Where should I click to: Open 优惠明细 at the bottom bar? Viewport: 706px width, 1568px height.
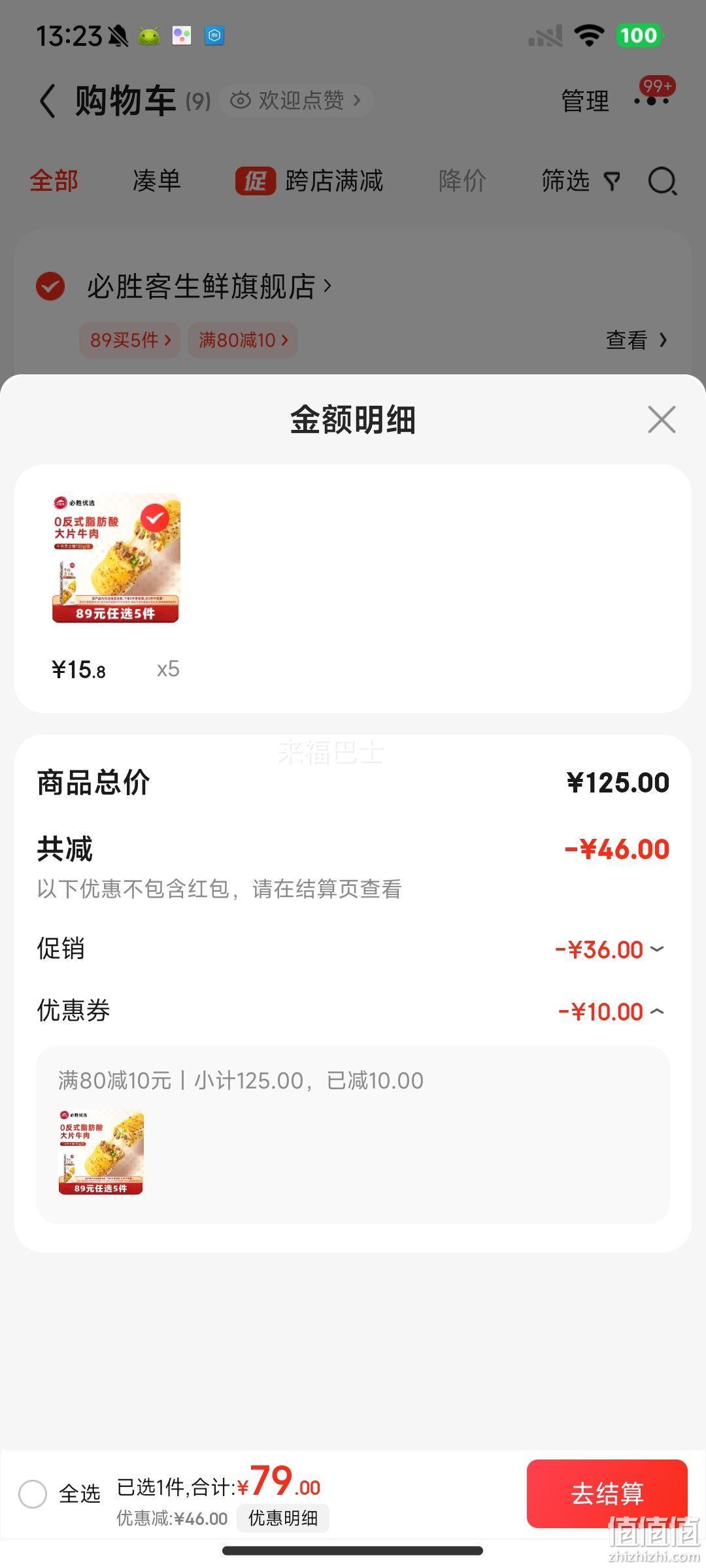click(283, 1518)
